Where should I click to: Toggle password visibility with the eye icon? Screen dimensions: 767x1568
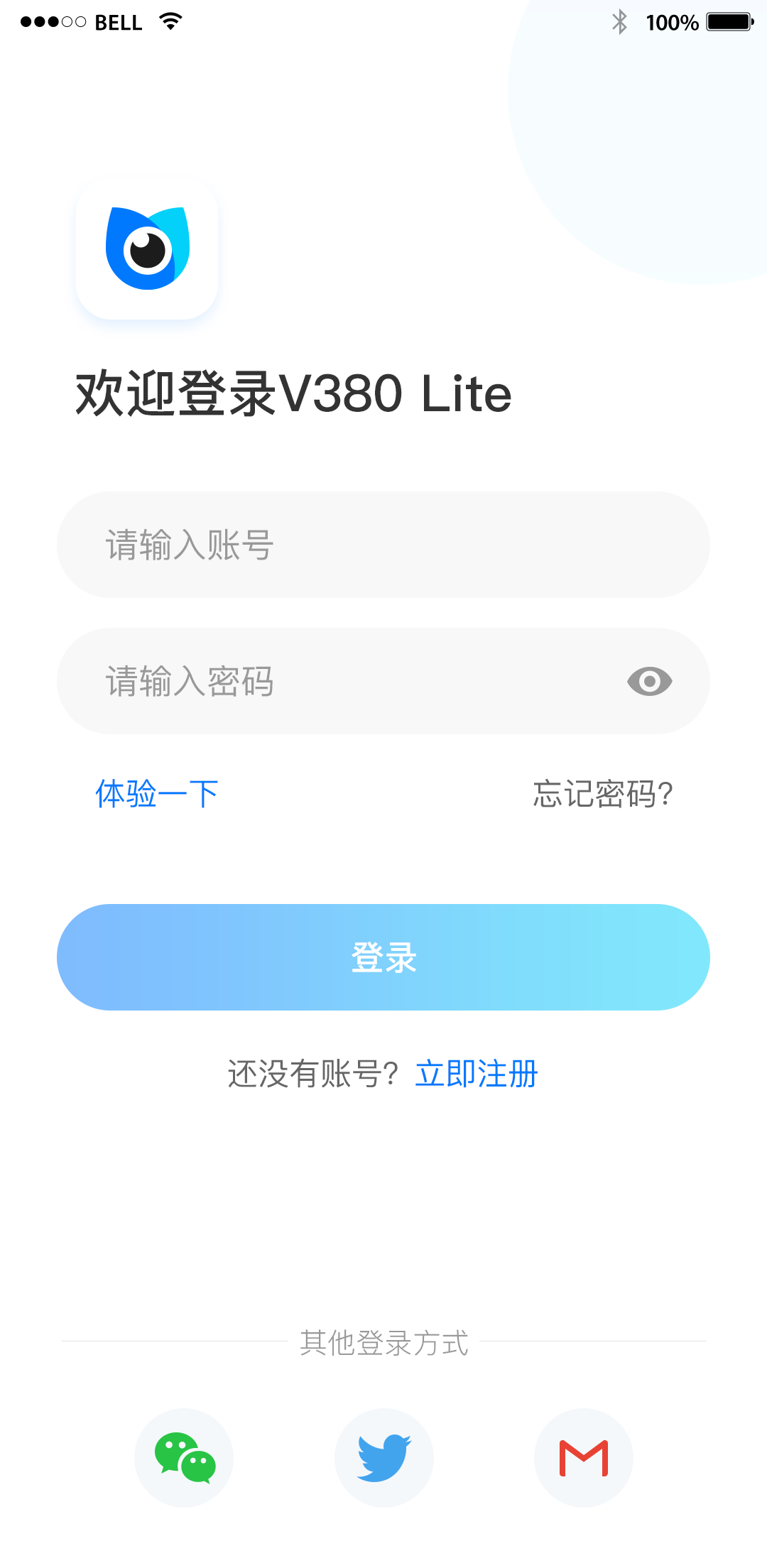tap(649, 682)
